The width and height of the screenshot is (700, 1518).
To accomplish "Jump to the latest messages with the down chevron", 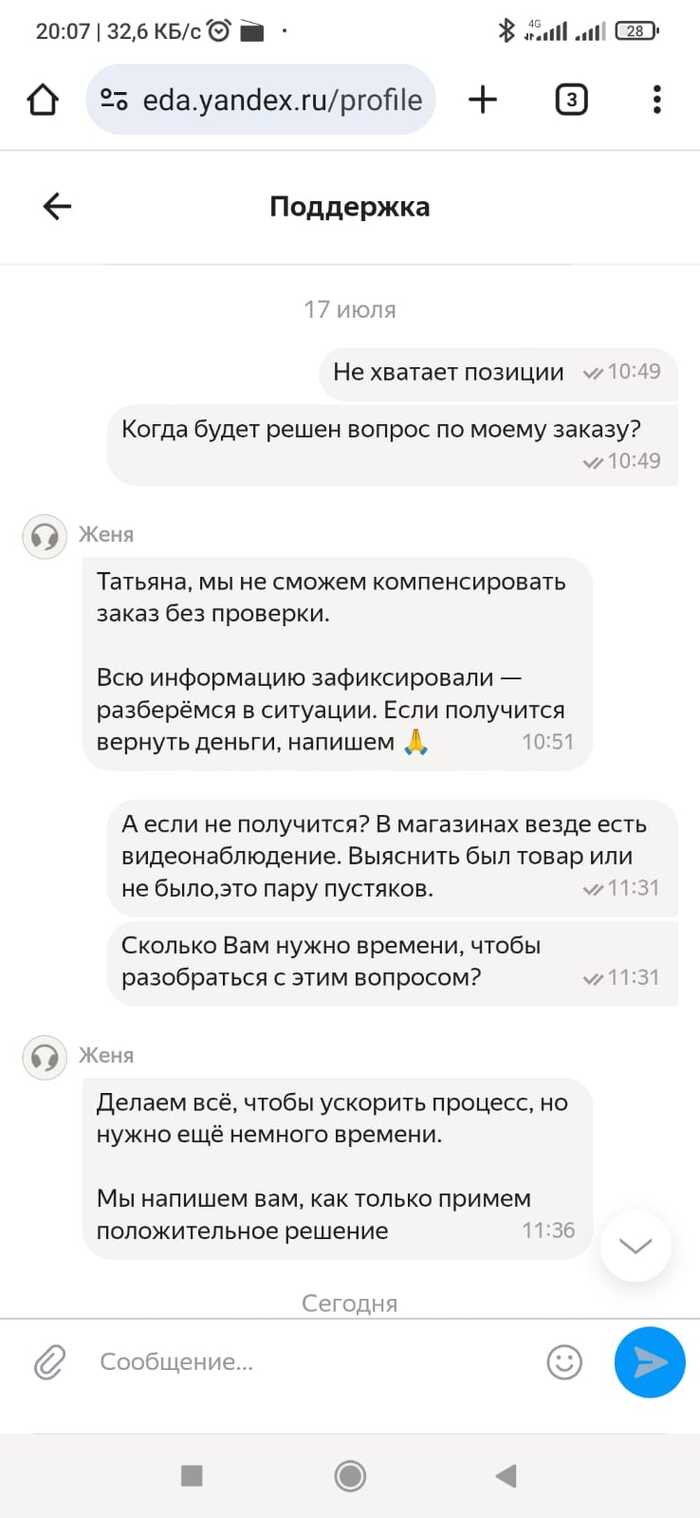I will tap(635, 1245).
